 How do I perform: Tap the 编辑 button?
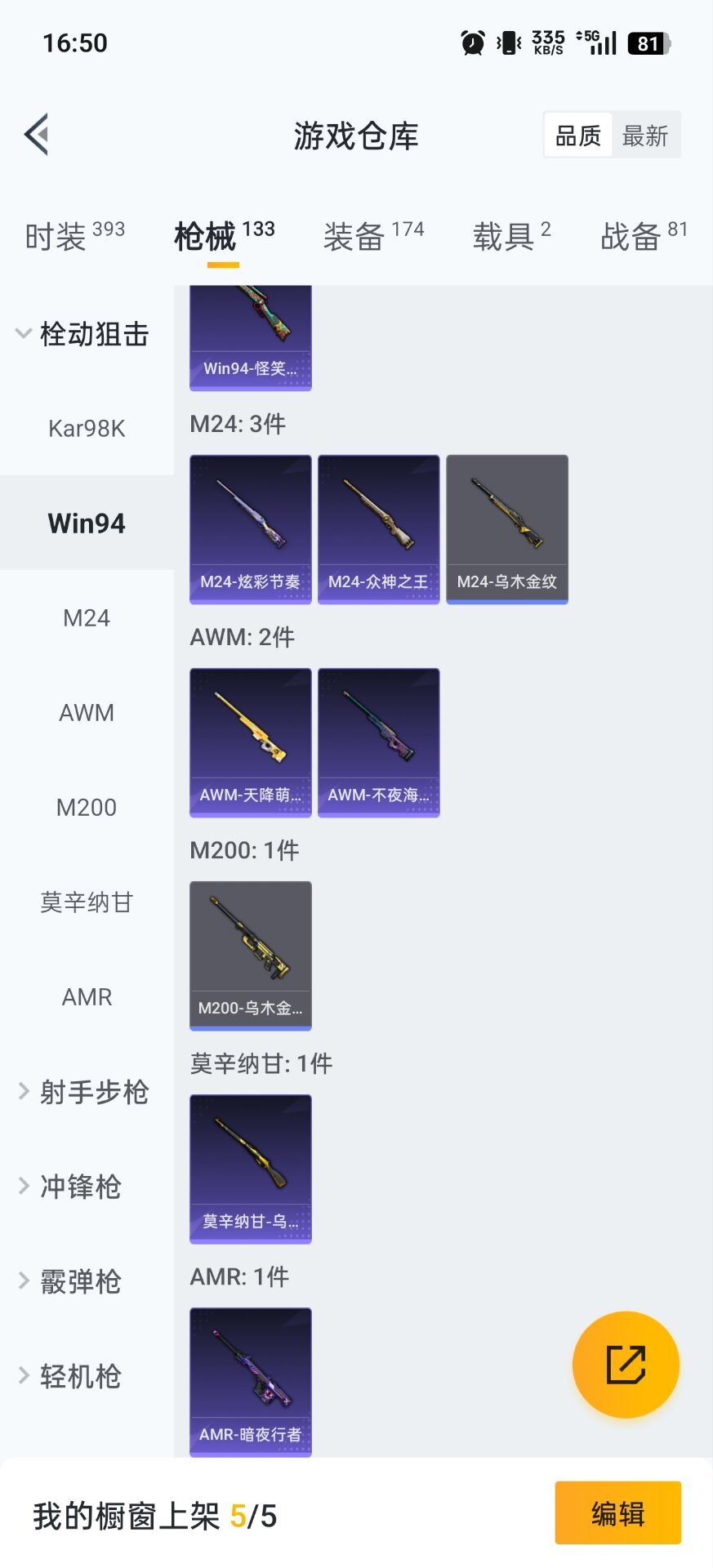pyautogui.click(x=618, y=1513)
